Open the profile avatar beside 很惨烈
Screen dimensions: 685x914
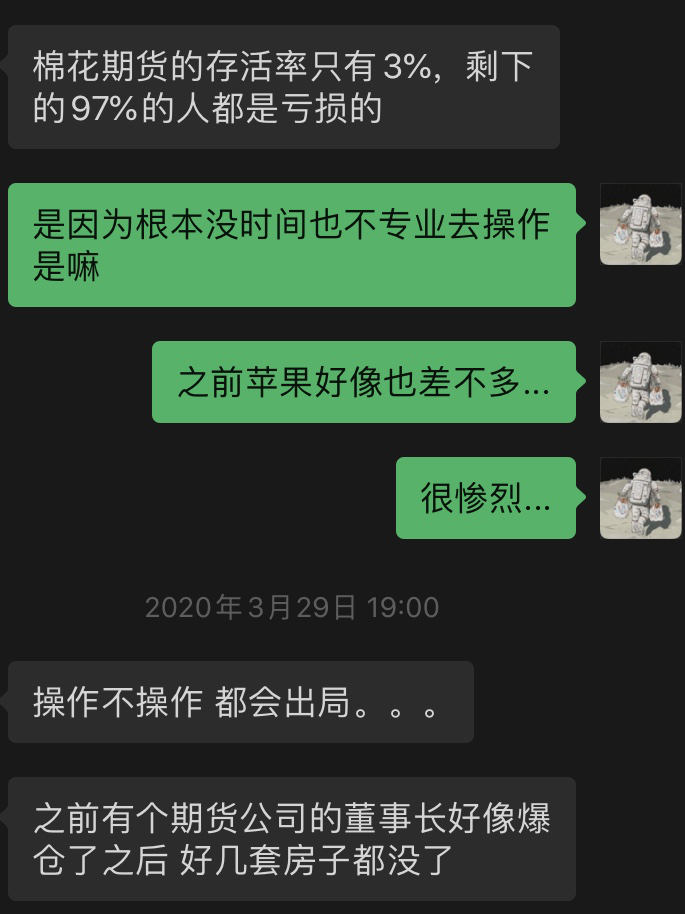640,498
